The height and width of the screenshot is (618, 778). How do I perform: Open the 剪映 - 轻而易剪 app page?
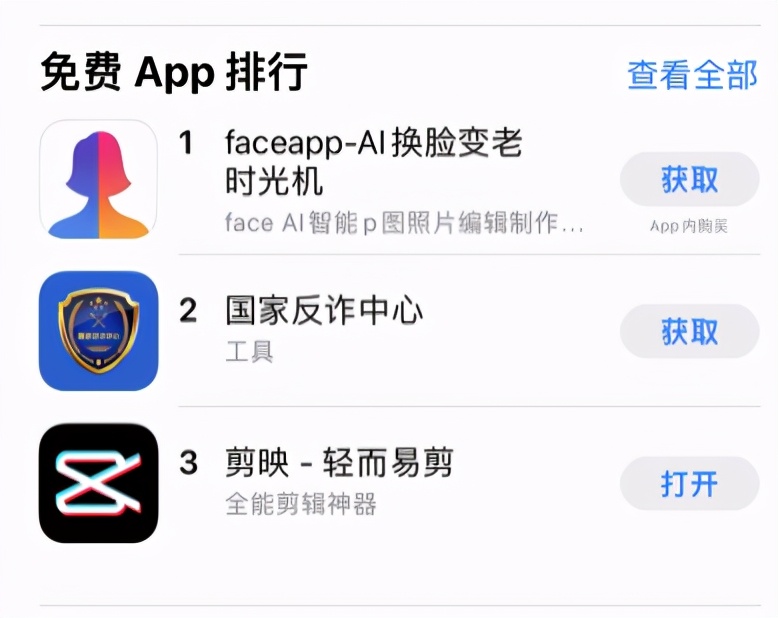tap(339, 463)
